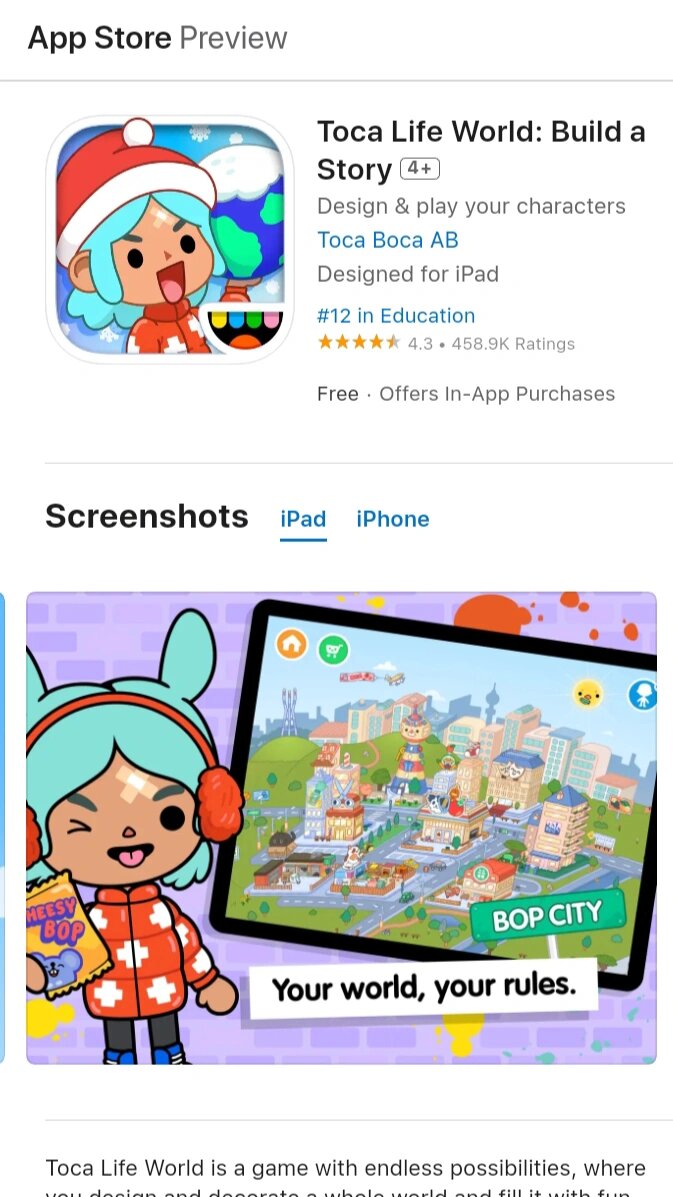This screenshot has width=673, height=1197.
Task: Open the Bop City screenshot
Action: coord(341,827)
